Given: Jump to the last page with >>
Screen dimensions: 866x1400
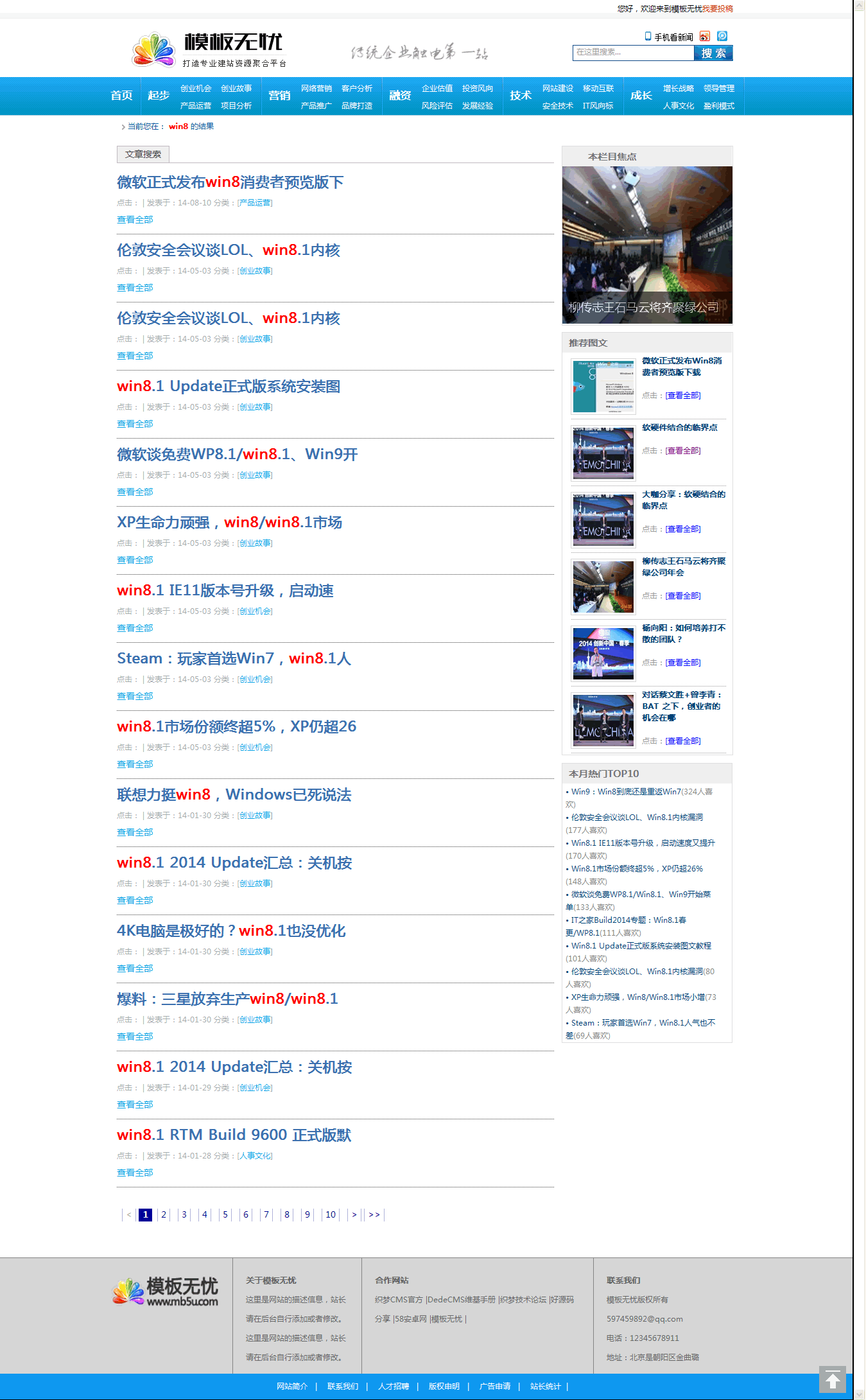Looking at the screenshot, I should 374,1214.
